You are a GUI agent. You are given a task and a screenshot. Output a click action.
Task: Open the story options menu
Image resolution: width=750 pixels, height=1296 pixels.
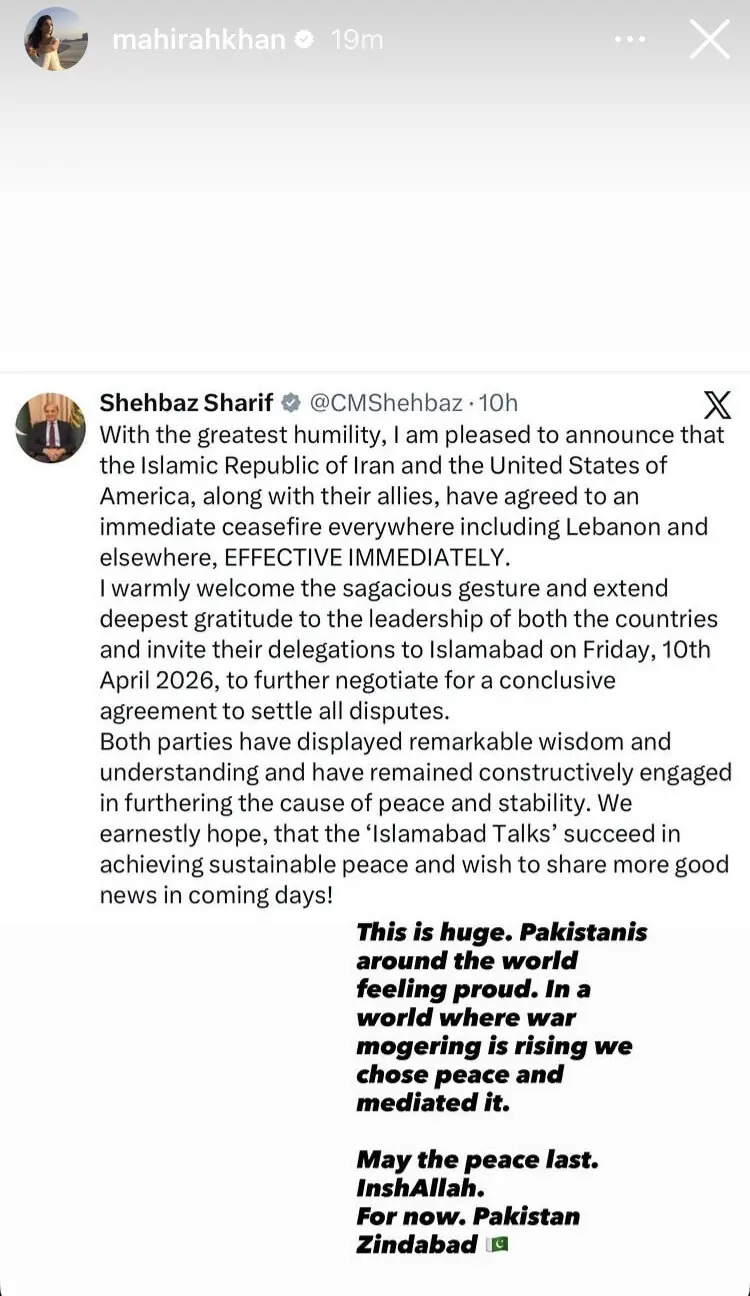coord(630,40)
